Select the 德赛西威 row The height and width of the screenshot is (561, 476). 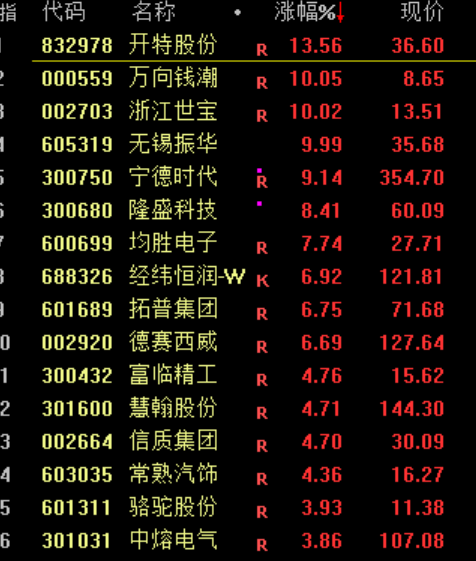tap(238, 342)
